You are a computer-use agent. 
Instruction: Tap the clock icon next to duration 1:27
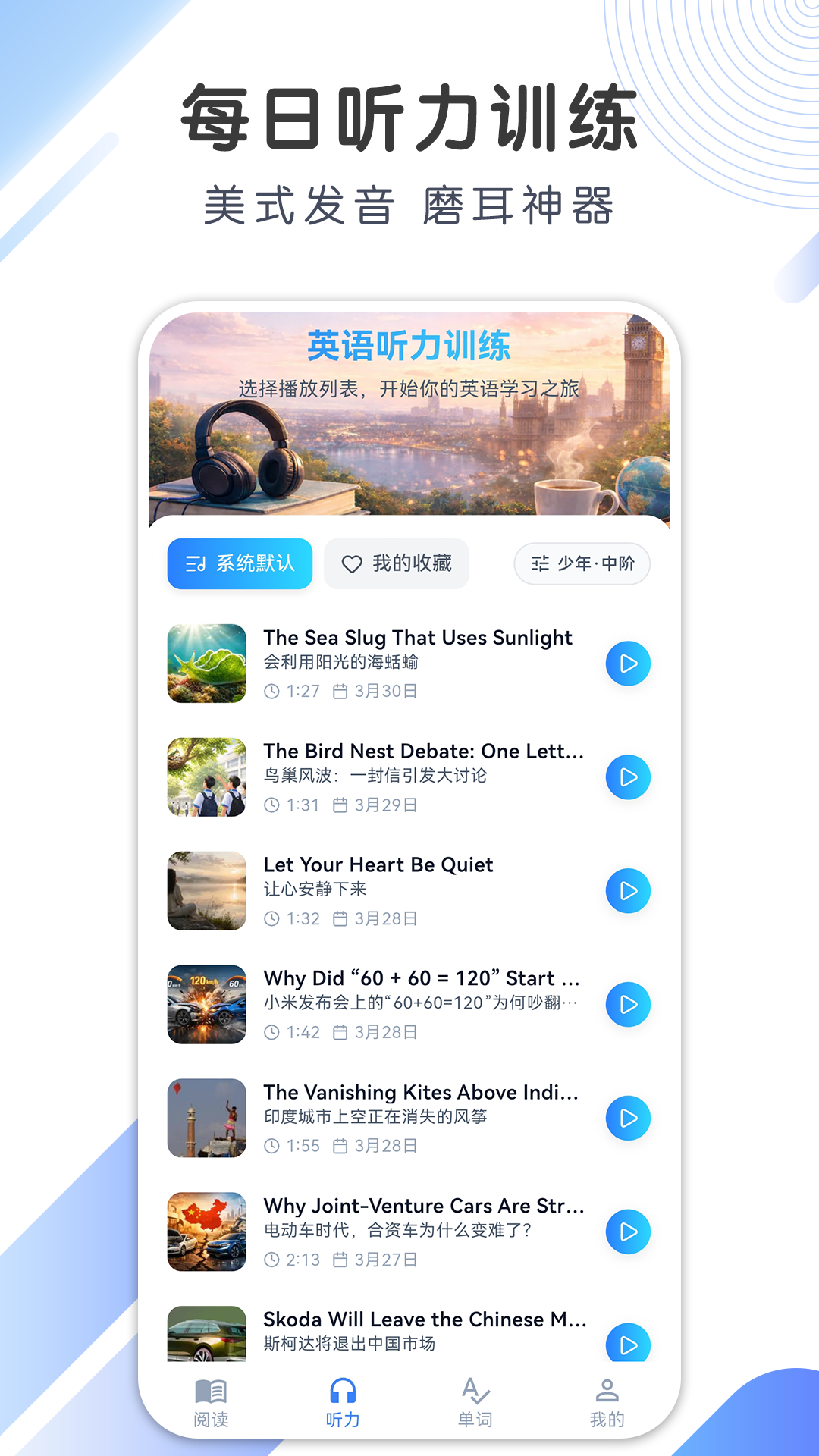click(x=271, y=691)
